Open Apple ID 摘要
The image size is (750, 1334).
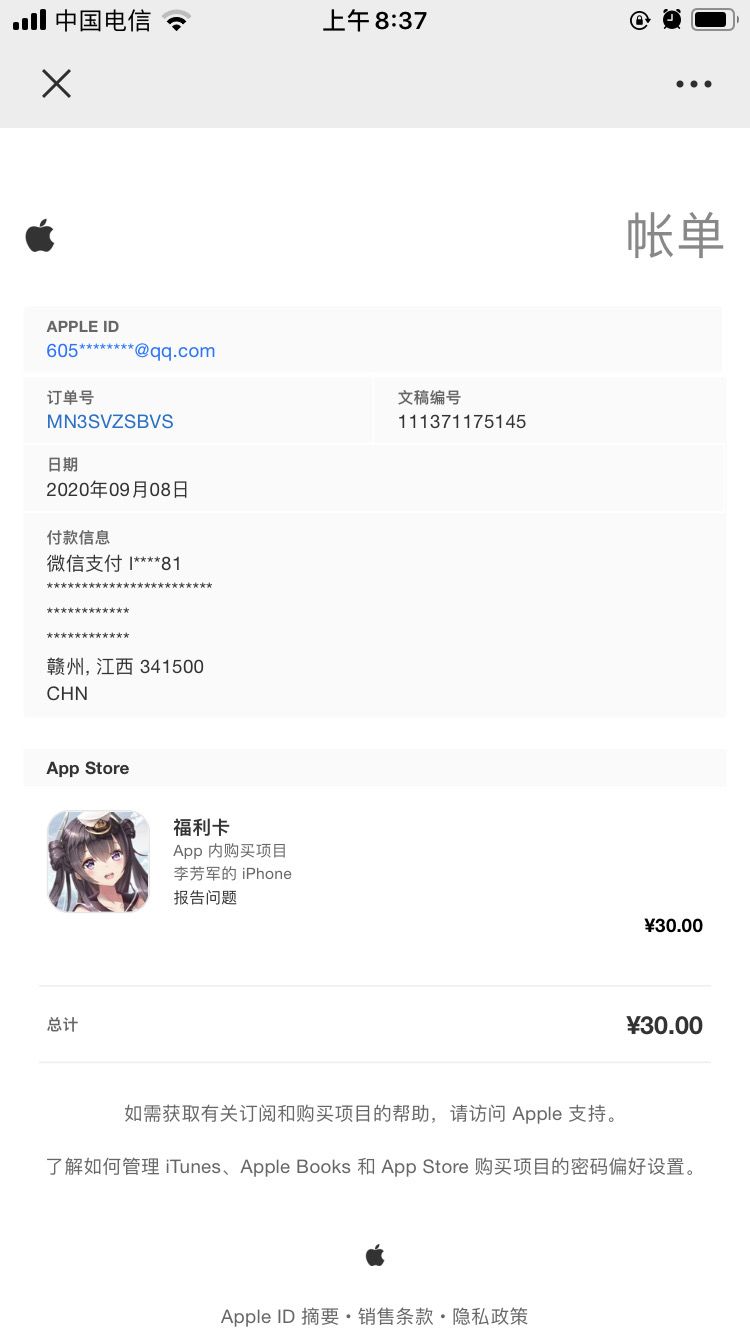[280, 1316]
